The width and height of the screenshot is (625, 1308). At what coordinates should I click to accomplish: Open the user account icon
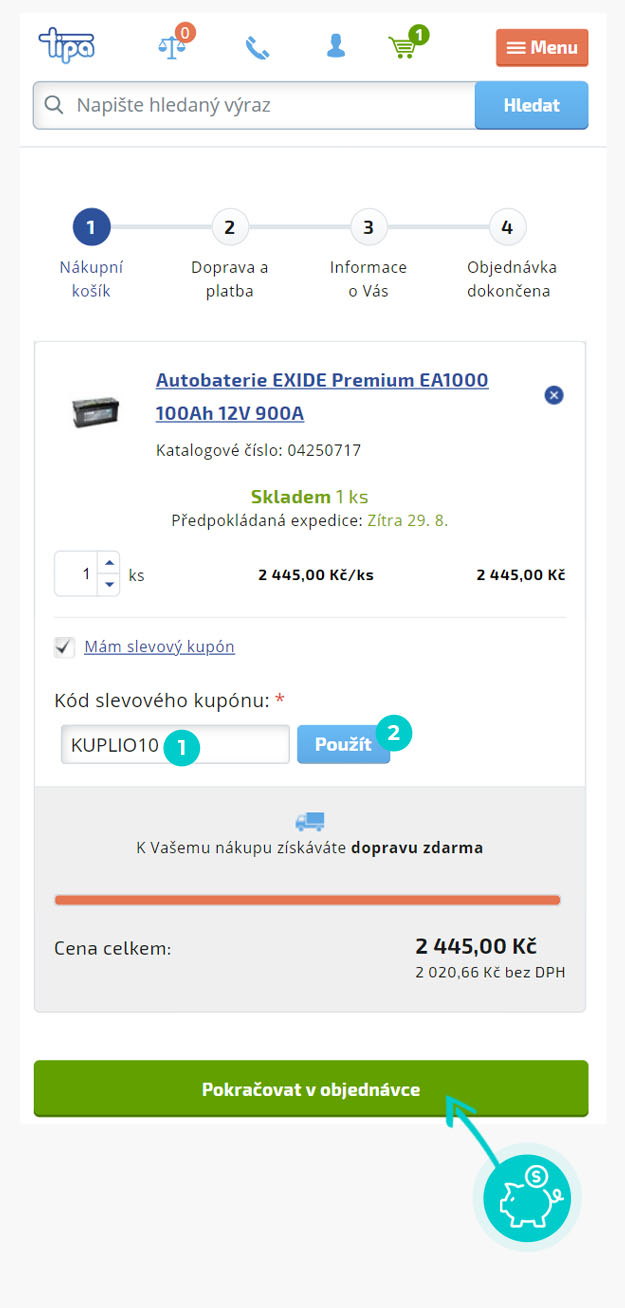click(335, 46)
